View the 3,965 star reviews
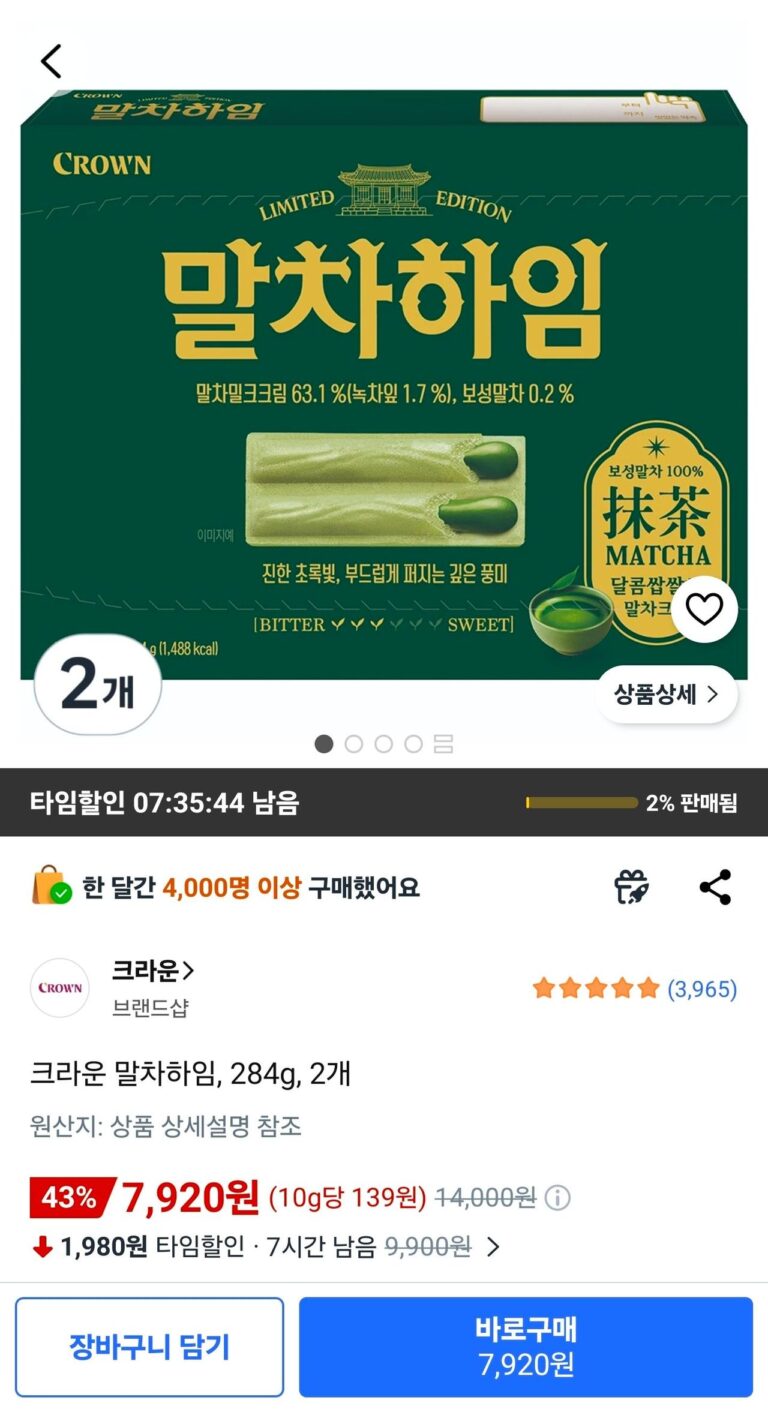Screen dimensions: 768x1409 point(635,989)
